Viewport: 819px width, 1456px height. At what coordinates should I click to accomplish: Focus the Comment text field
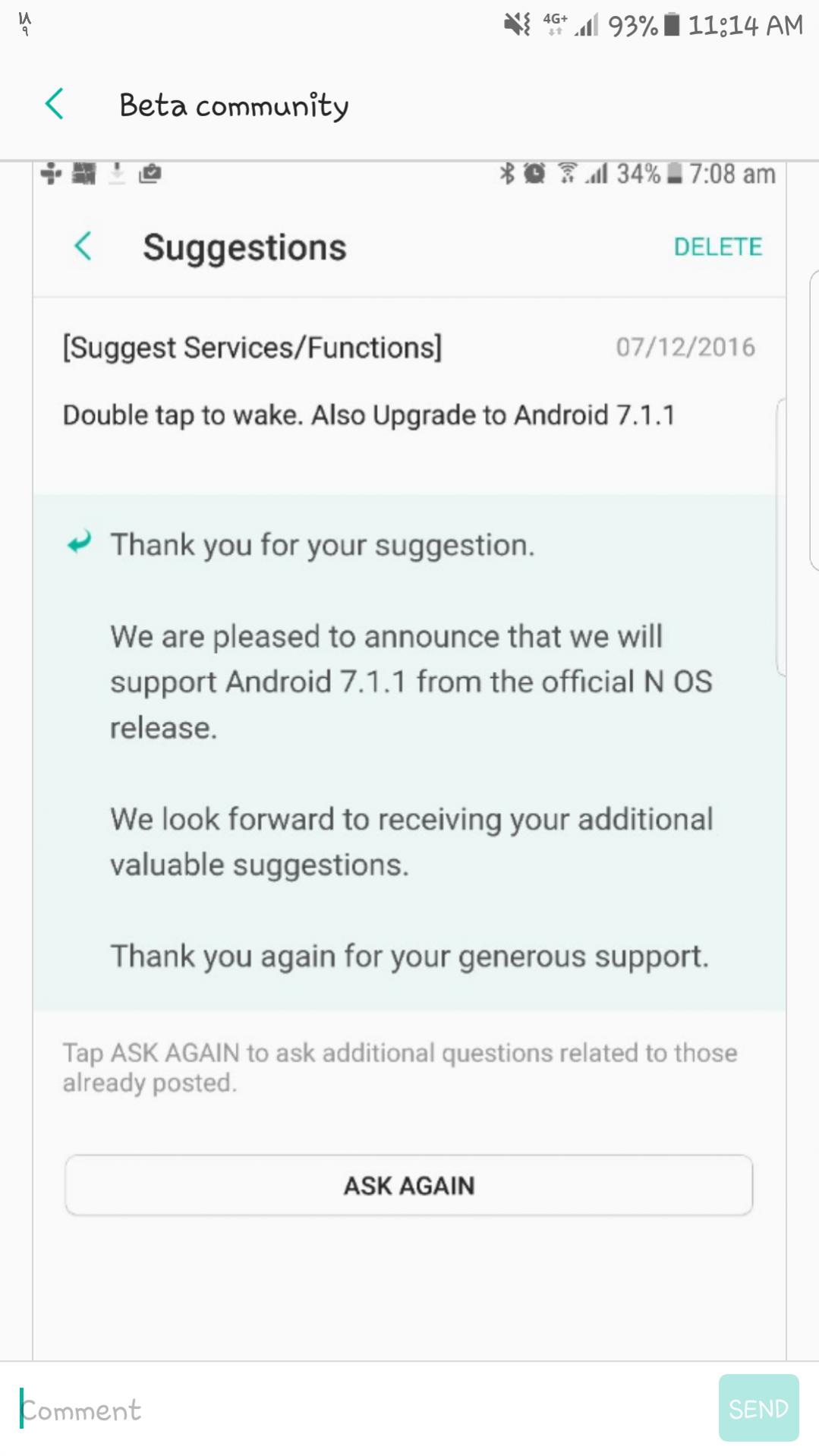(x=357, y=1409)
